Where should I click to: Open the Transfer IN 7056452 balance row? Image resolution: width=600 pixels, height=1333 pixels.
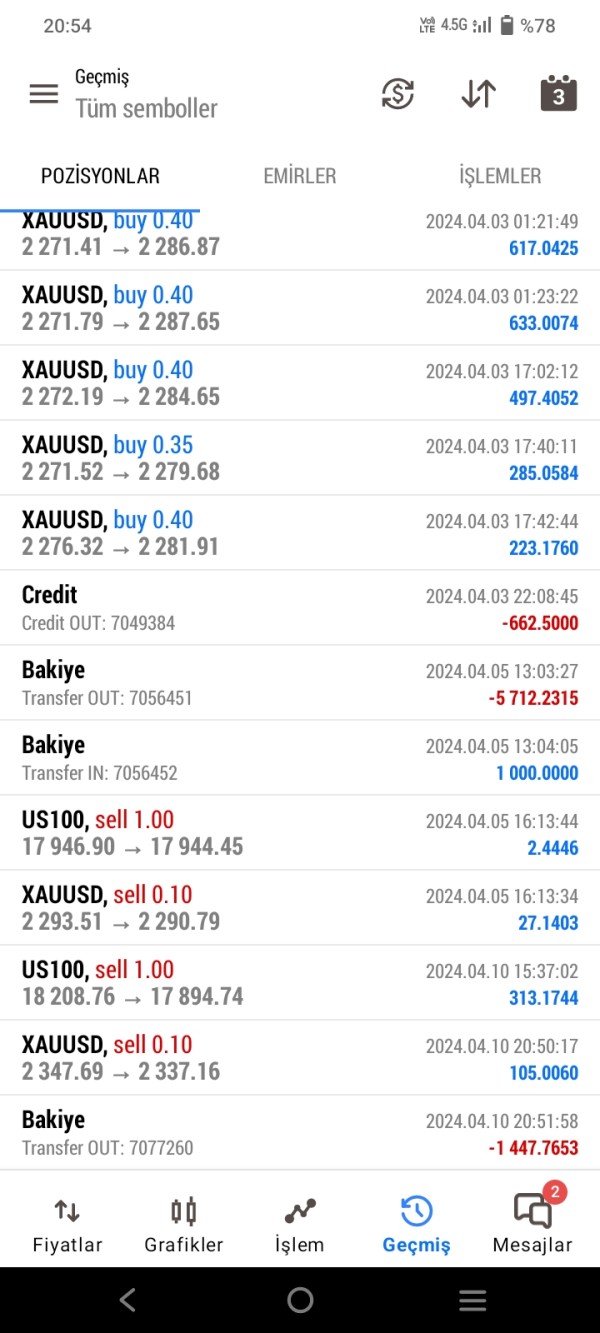coord(300,758)
